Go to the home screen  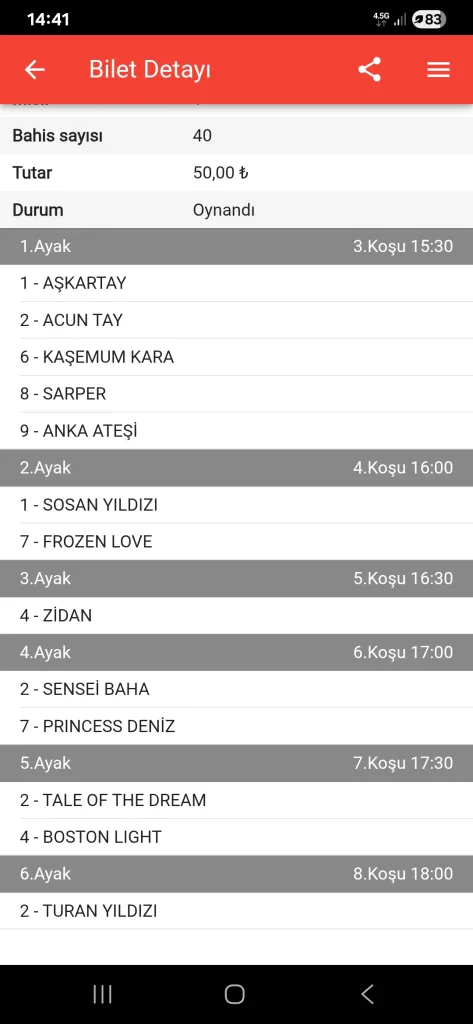(235, 994)
